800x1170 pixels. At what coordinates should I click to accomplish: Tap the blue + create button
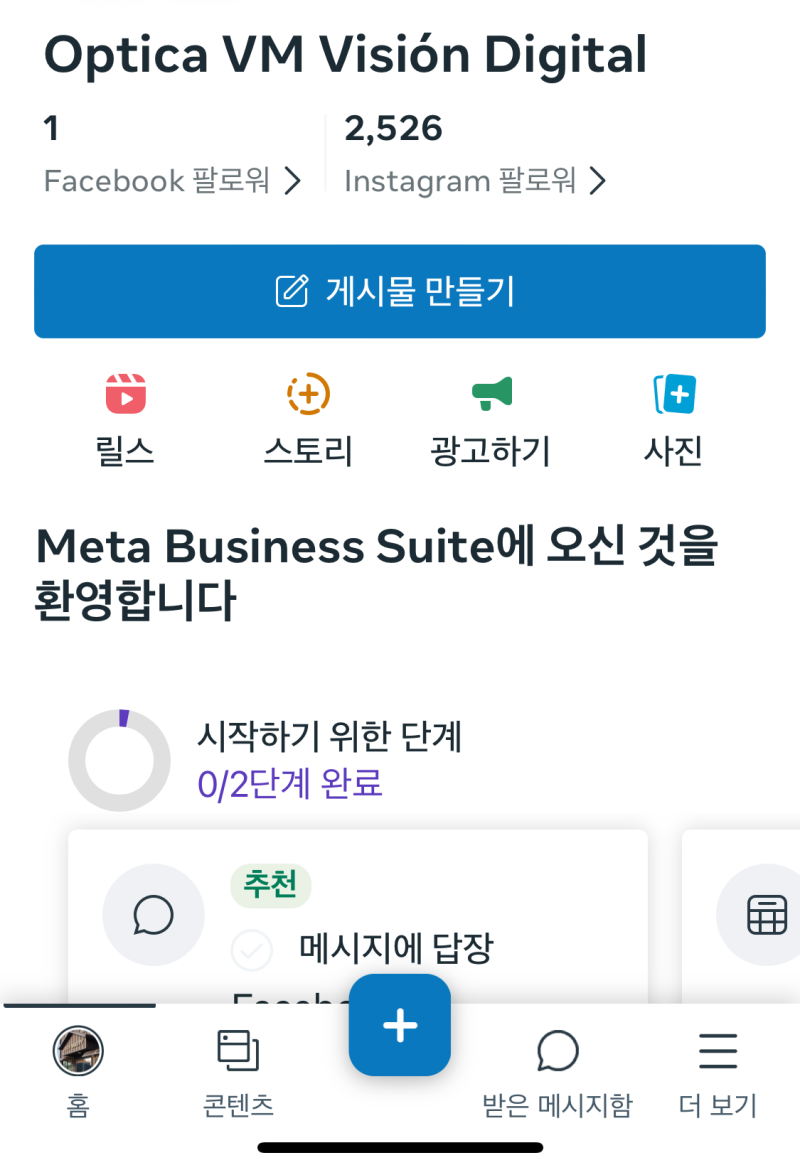pyautogui.click(x=400, y=1024)
